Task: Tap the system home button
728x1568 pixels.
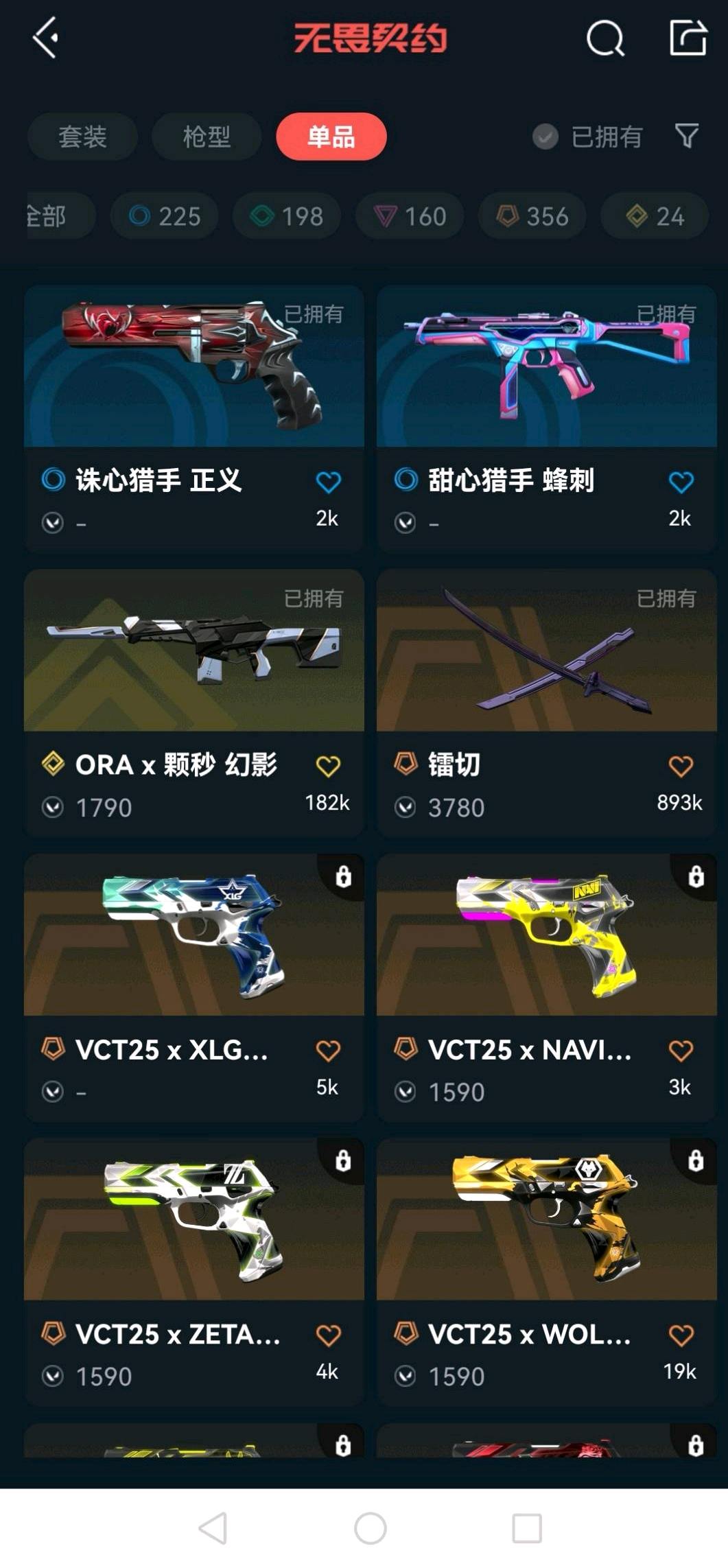Action: tap(370, 1528)
